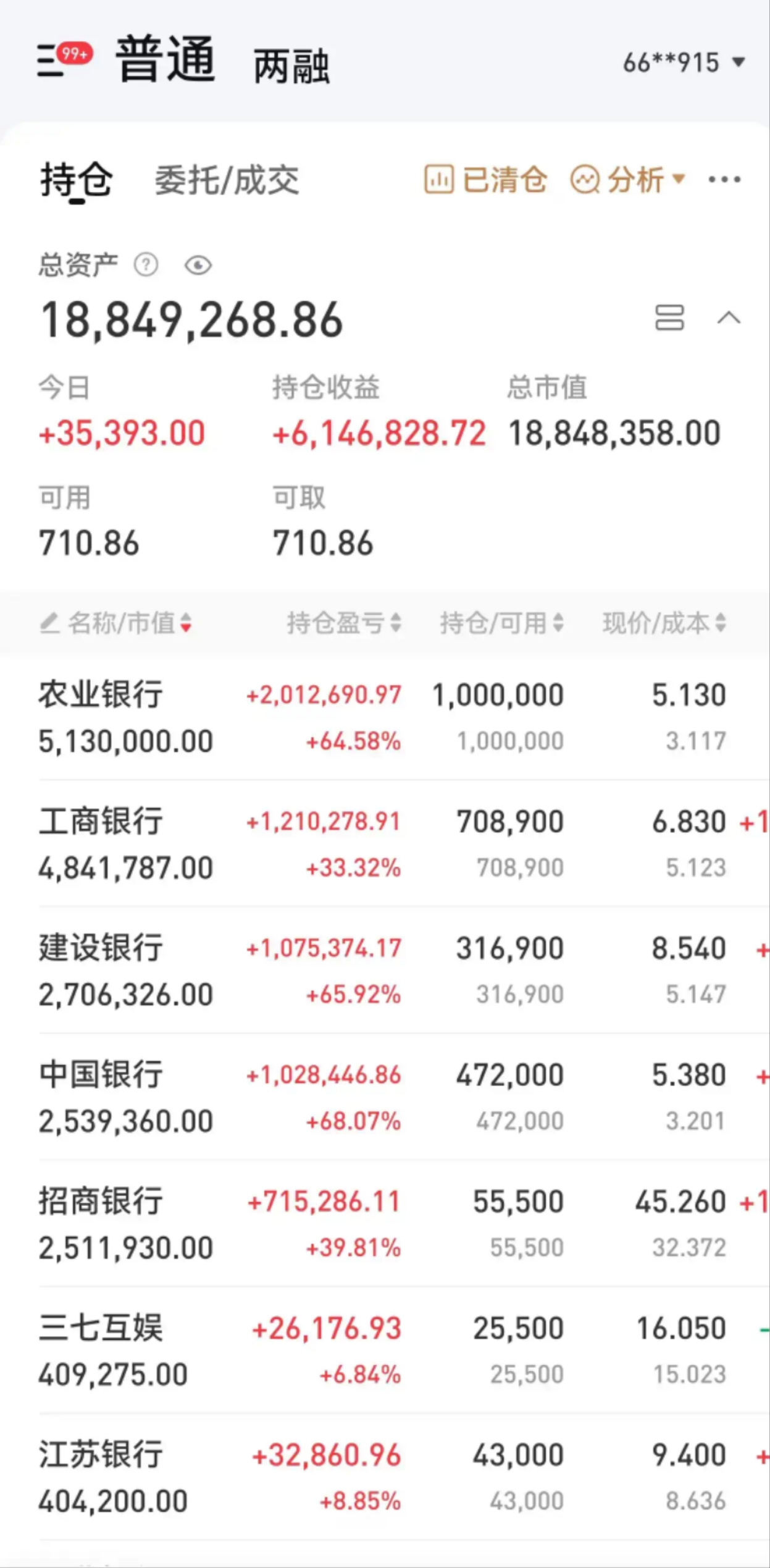The width and height of the screenshot is (770, 1568).
Task: Open the 委托/成交 orders tab
Action: tap(228, 180)
